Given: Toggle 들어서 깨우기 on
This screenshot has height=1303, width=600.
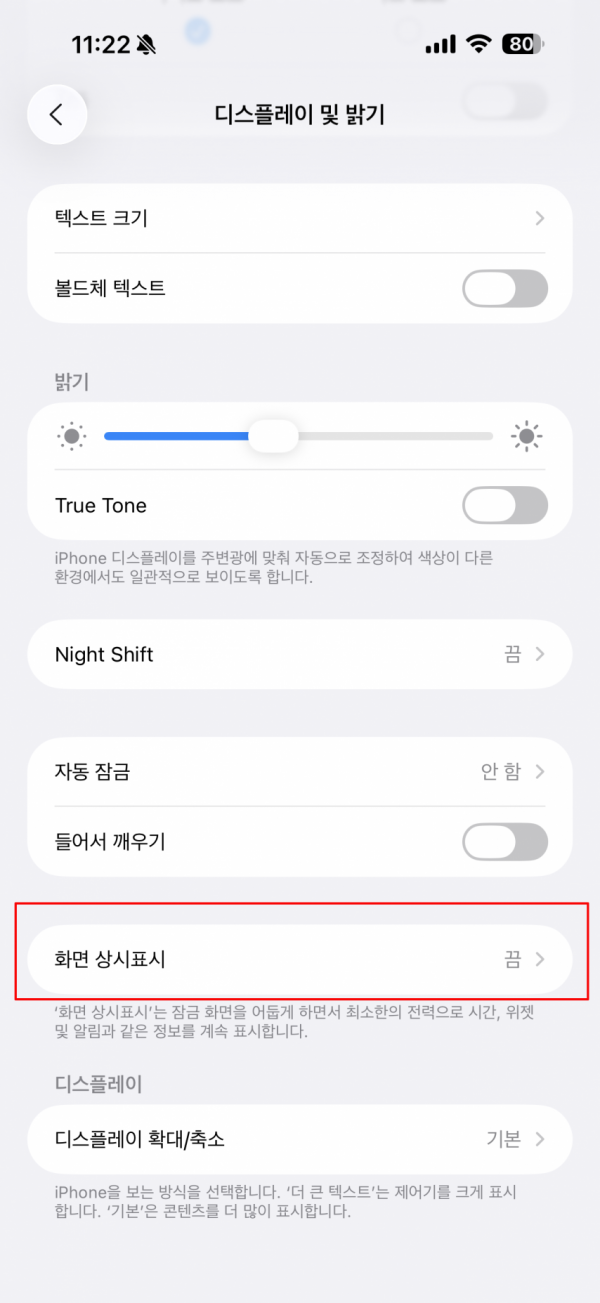Looking at the screenshot, I should (505, 842).
